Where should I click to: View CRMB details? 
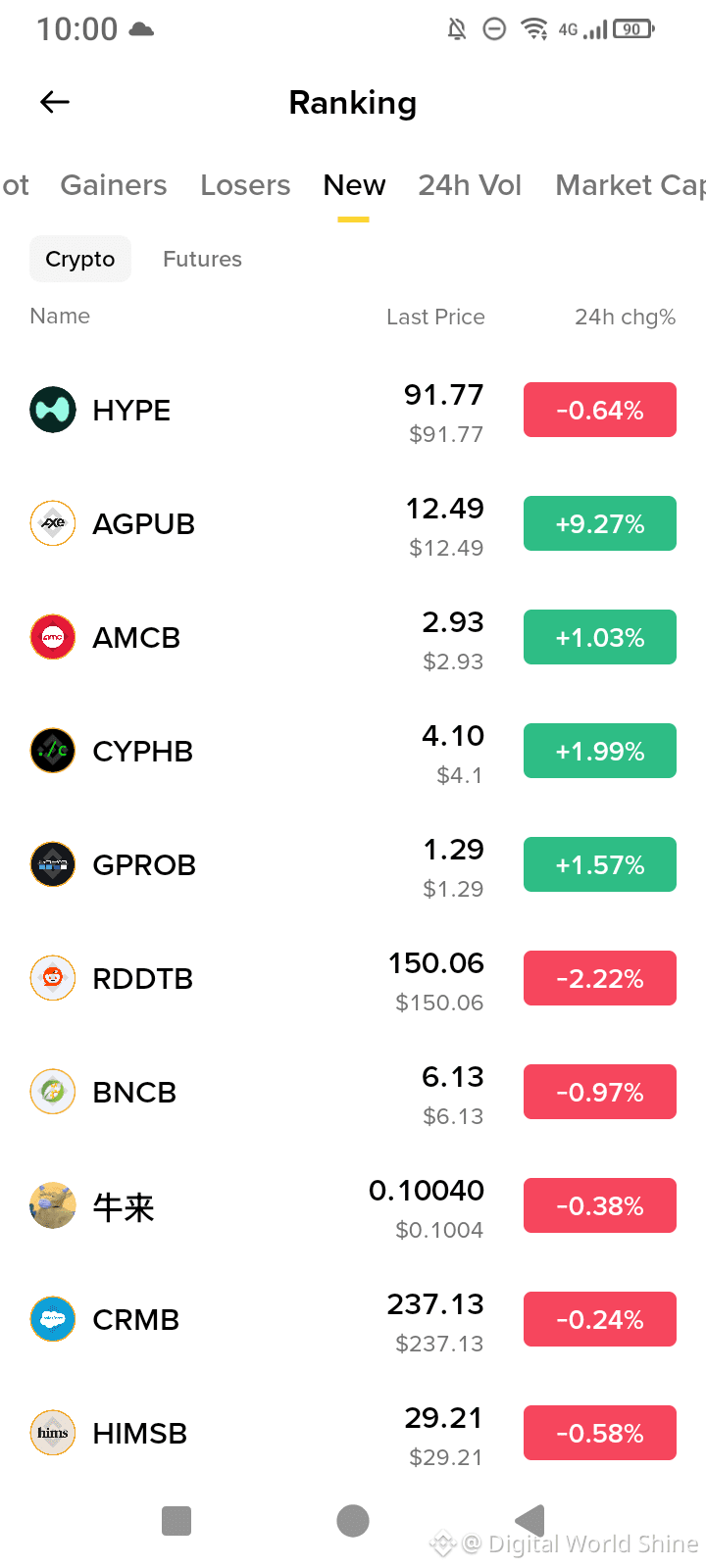point(353,1319)
